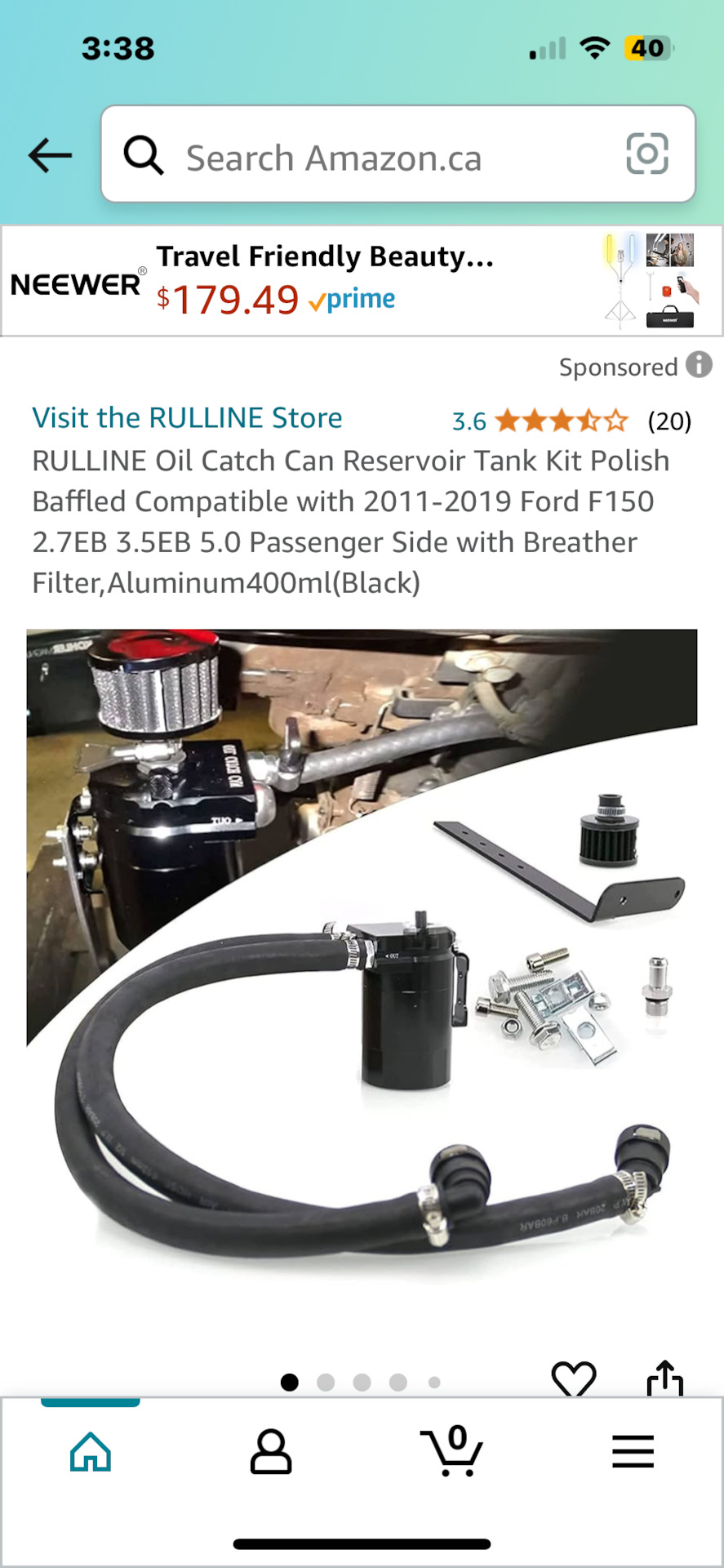The width and height of the screenshot is (724, 1568).
Task: Tap the Search Amazon.ca field
Action: click(x=367, y=157)
